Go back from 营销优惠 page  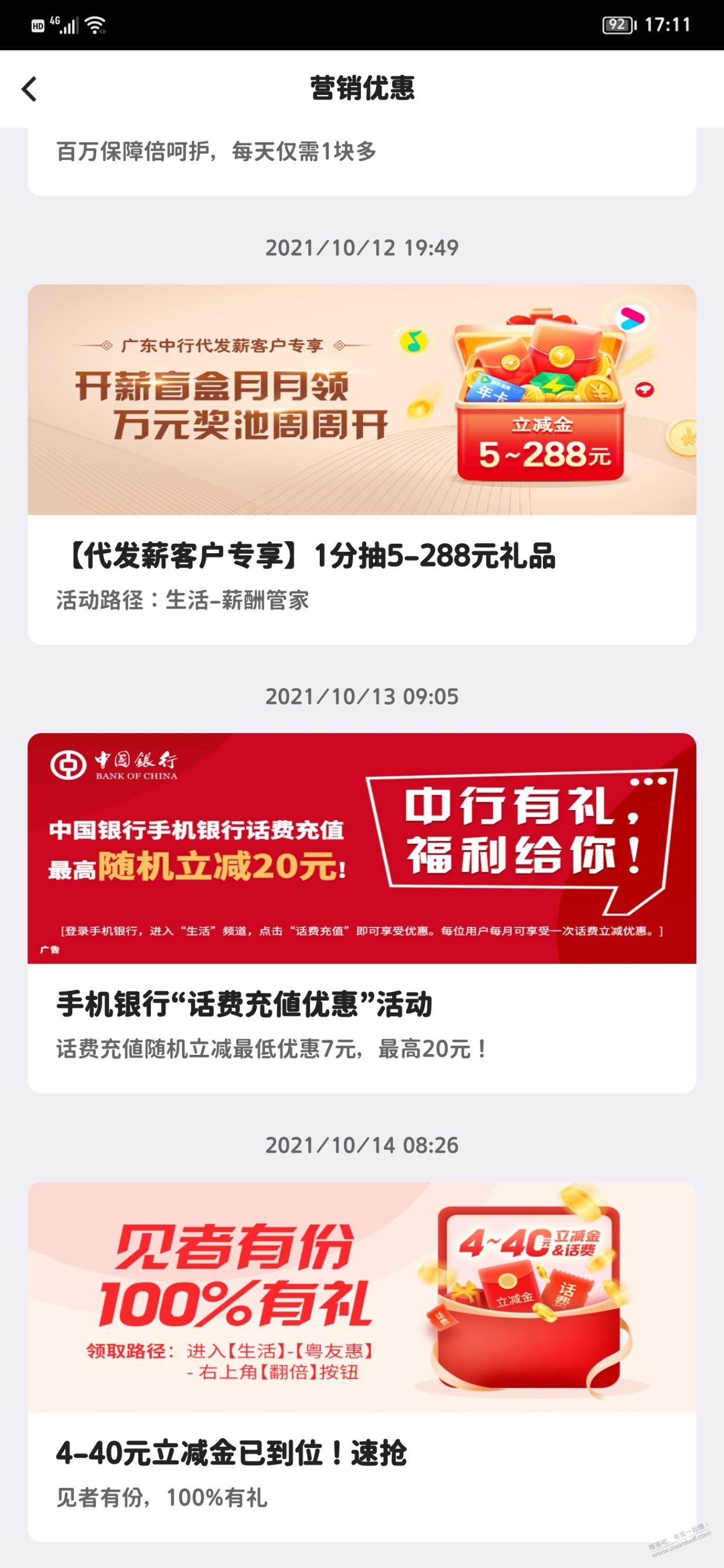point(29,89)
